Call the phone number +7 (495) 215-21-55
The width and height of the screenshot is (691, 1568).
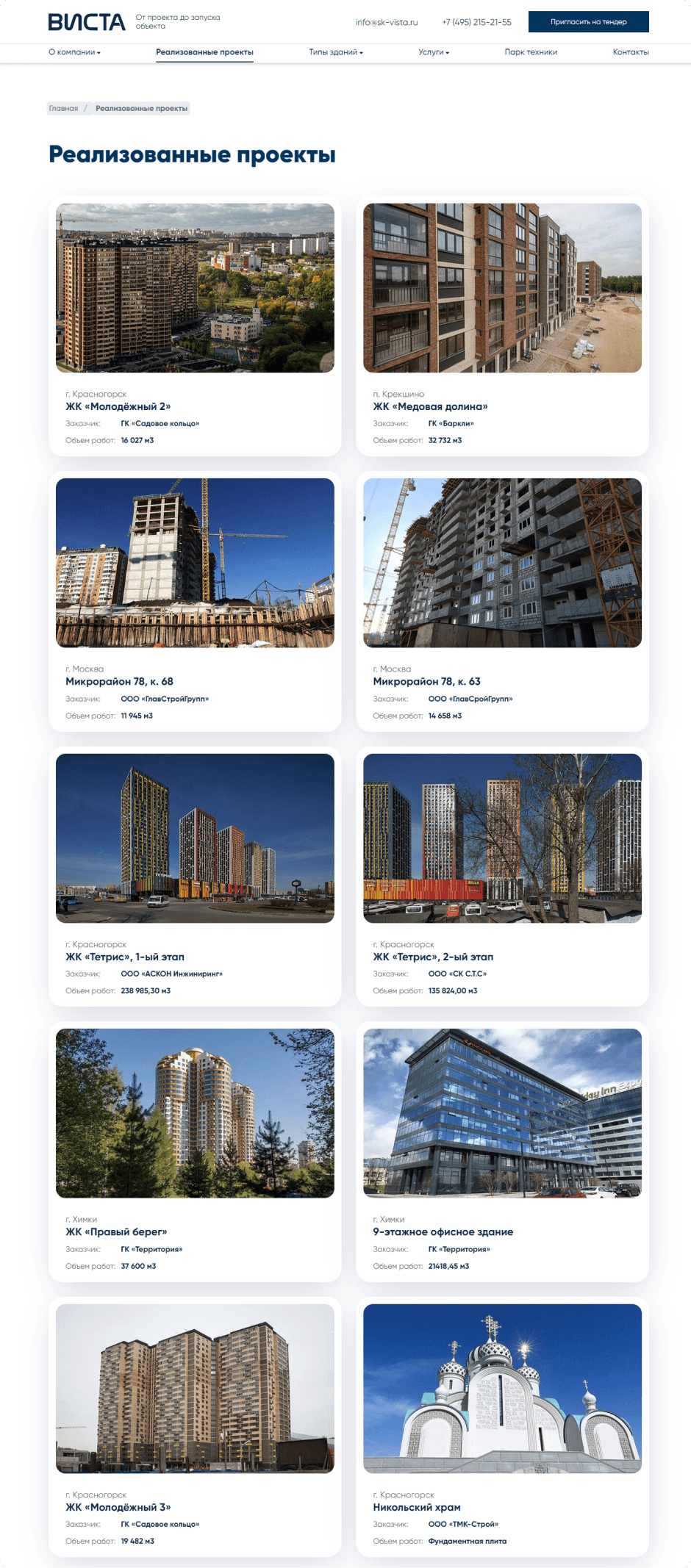[x=476, y=22]
